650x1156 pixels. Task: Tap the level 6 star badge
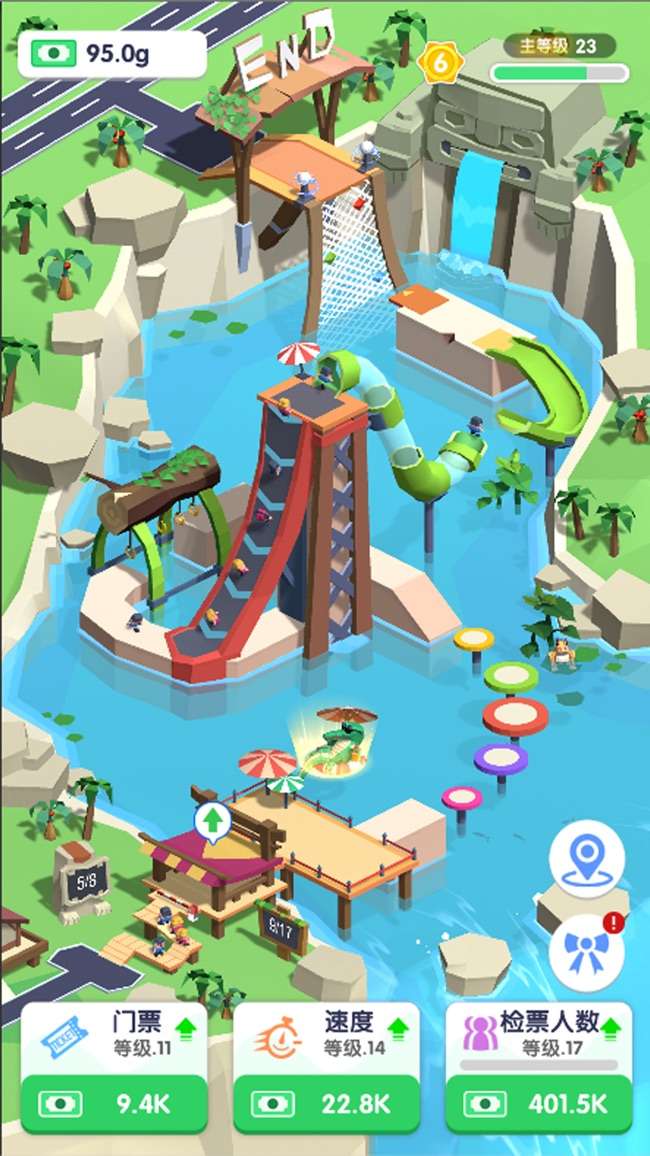(x=440, y=63)
